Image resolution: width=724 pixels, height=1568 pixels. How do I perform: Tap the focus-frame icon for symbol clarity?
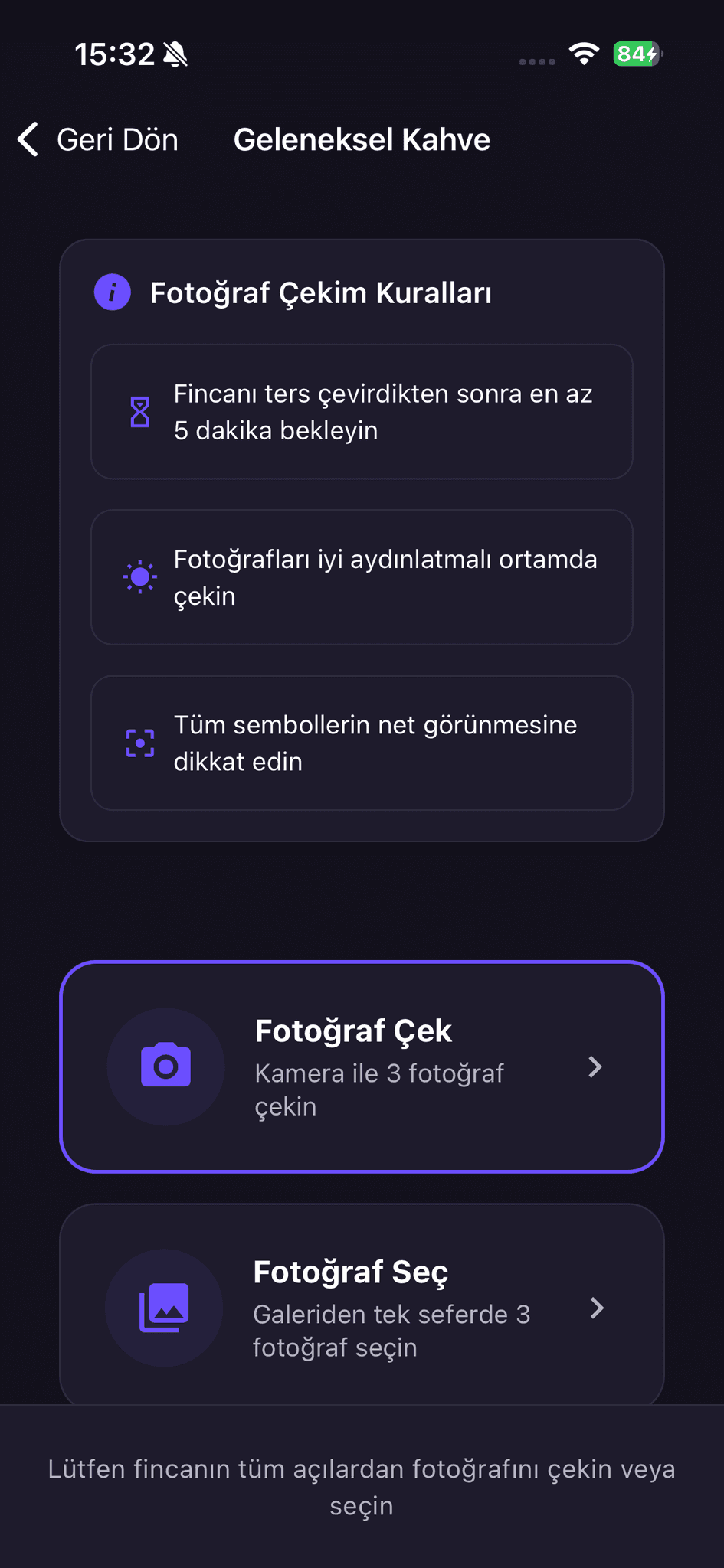[x=139, y=742]
